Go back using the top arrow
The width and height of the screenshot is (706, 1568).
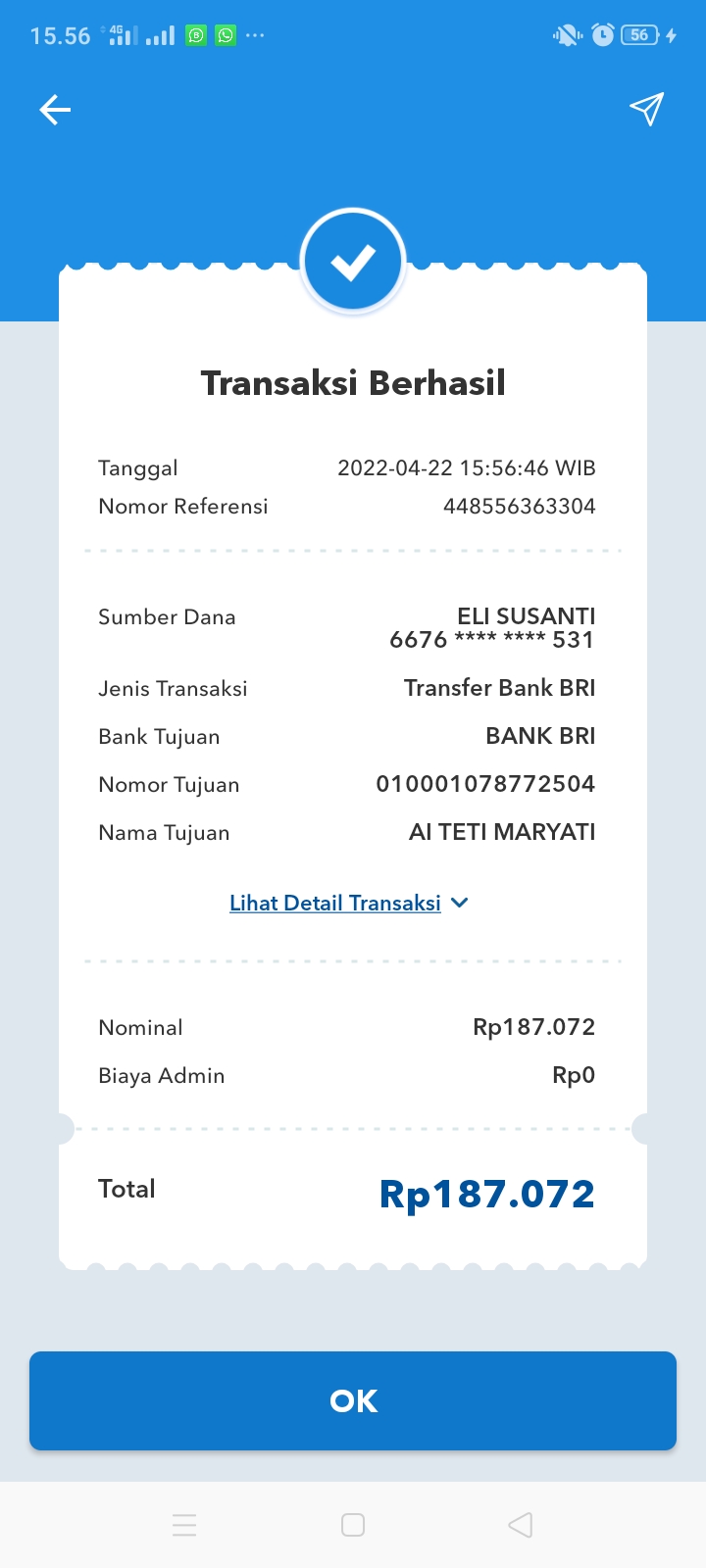(55, 110)
